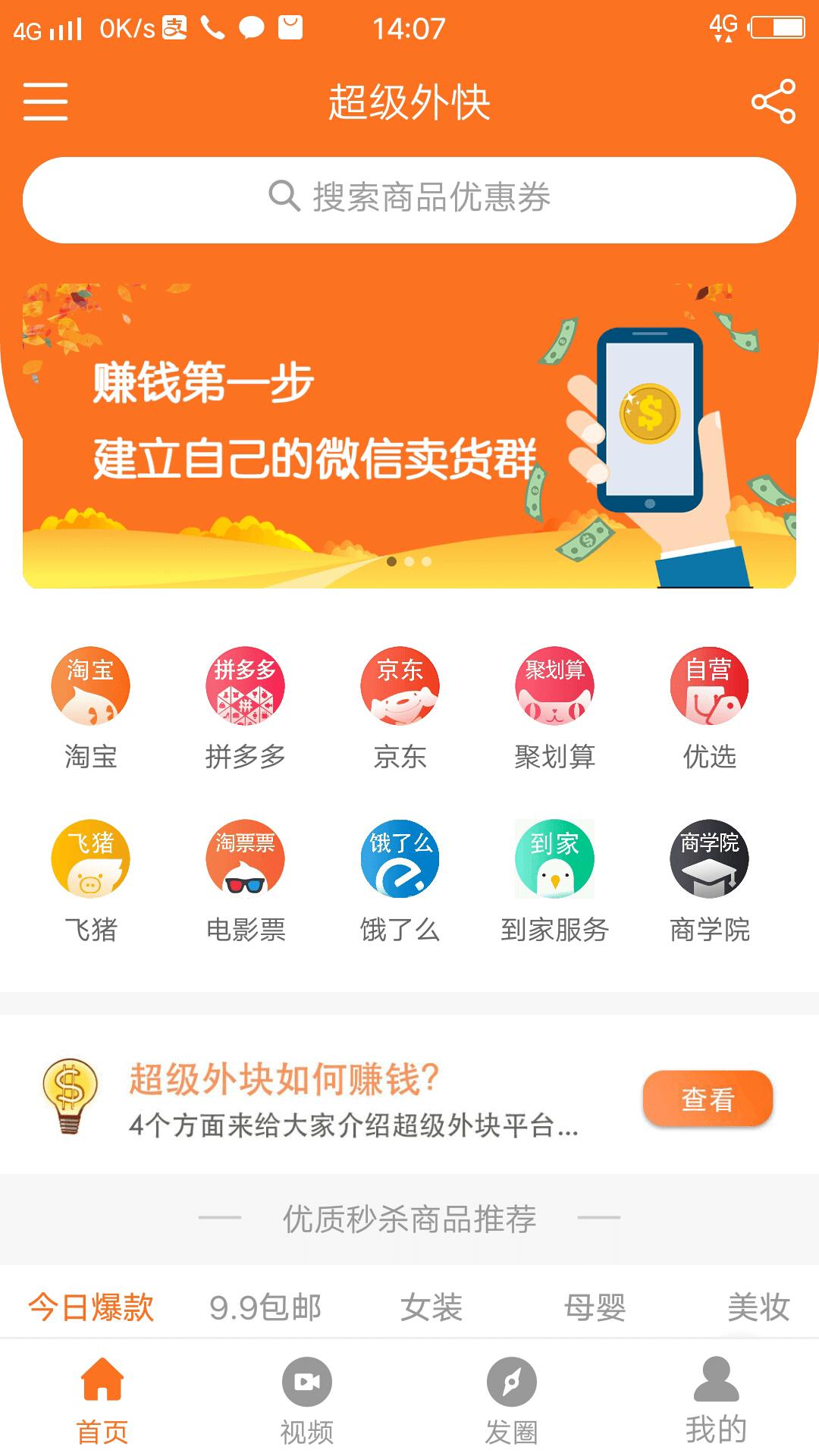
Task: Open 聚划算 deals
Action: click(x=554, y=708)
